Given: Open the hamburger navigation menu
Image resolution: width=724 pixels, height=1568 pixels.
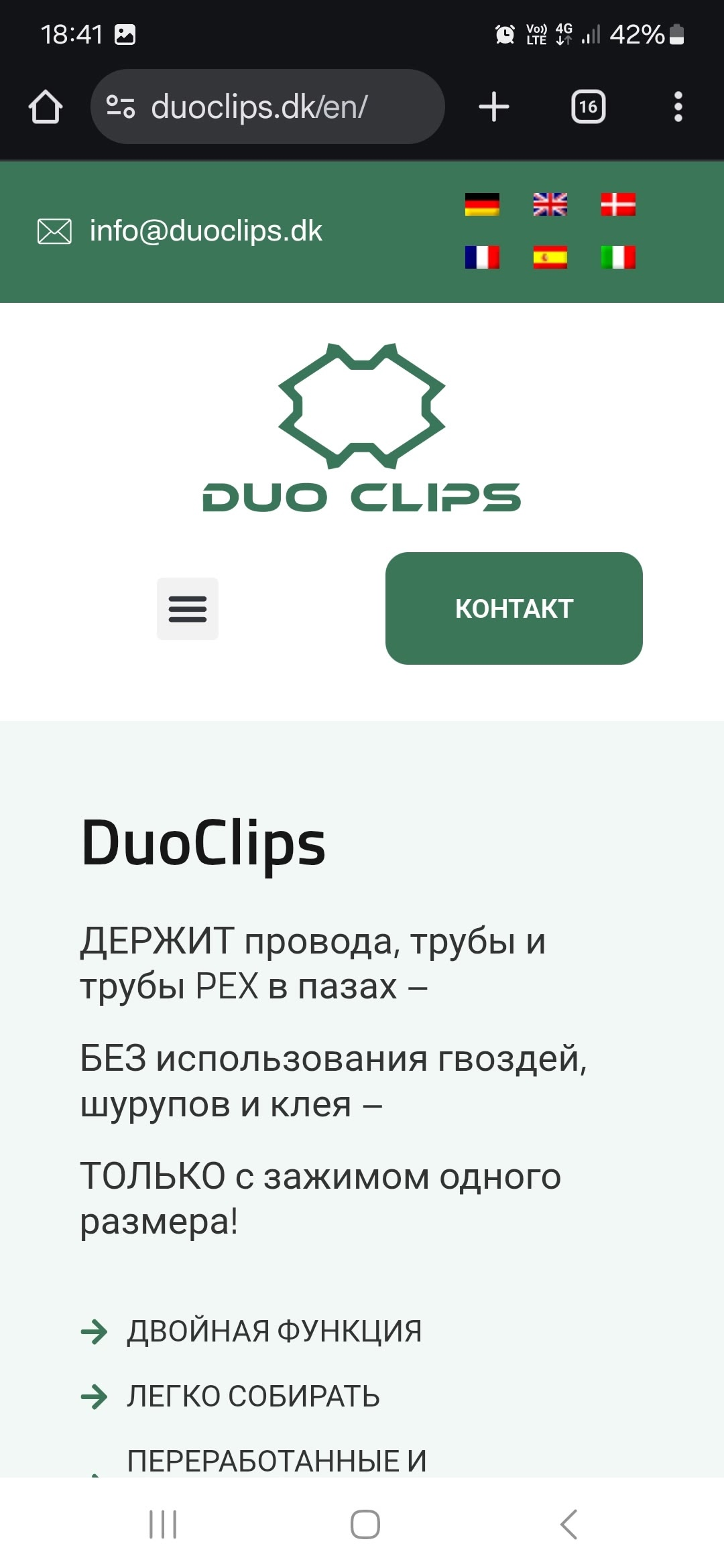Looking at the screenshot, I should click(188, 608).
